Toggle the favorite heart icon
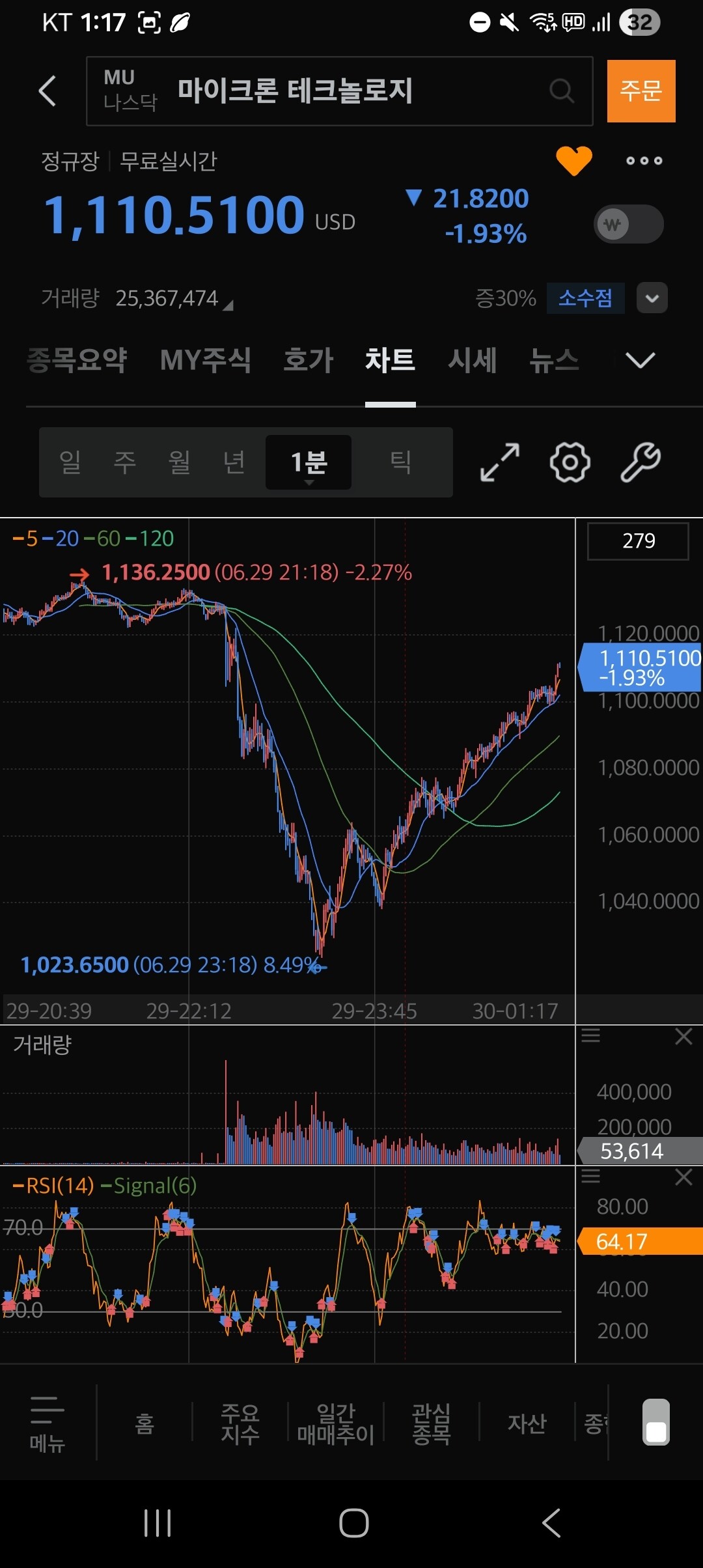 click(574, 160)
